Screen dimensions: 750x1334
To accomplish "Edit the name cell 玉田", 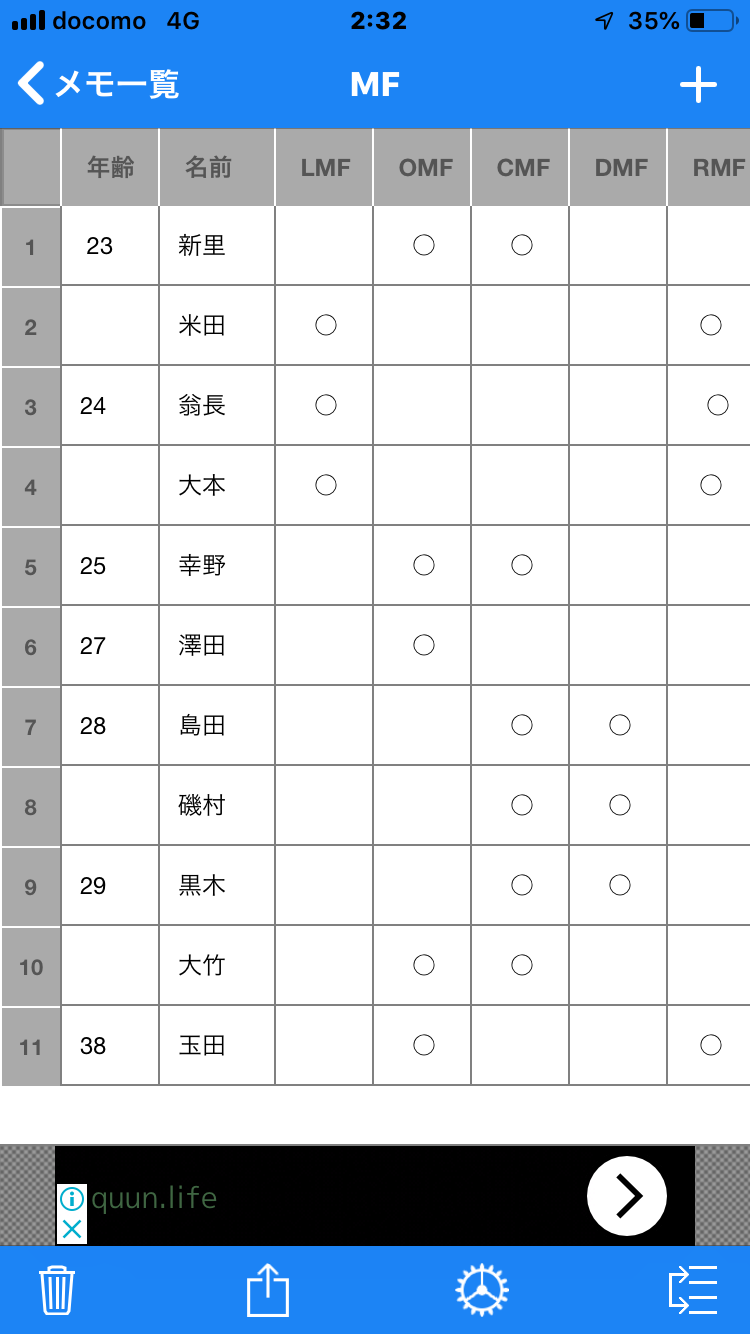I will point(216,1046).
